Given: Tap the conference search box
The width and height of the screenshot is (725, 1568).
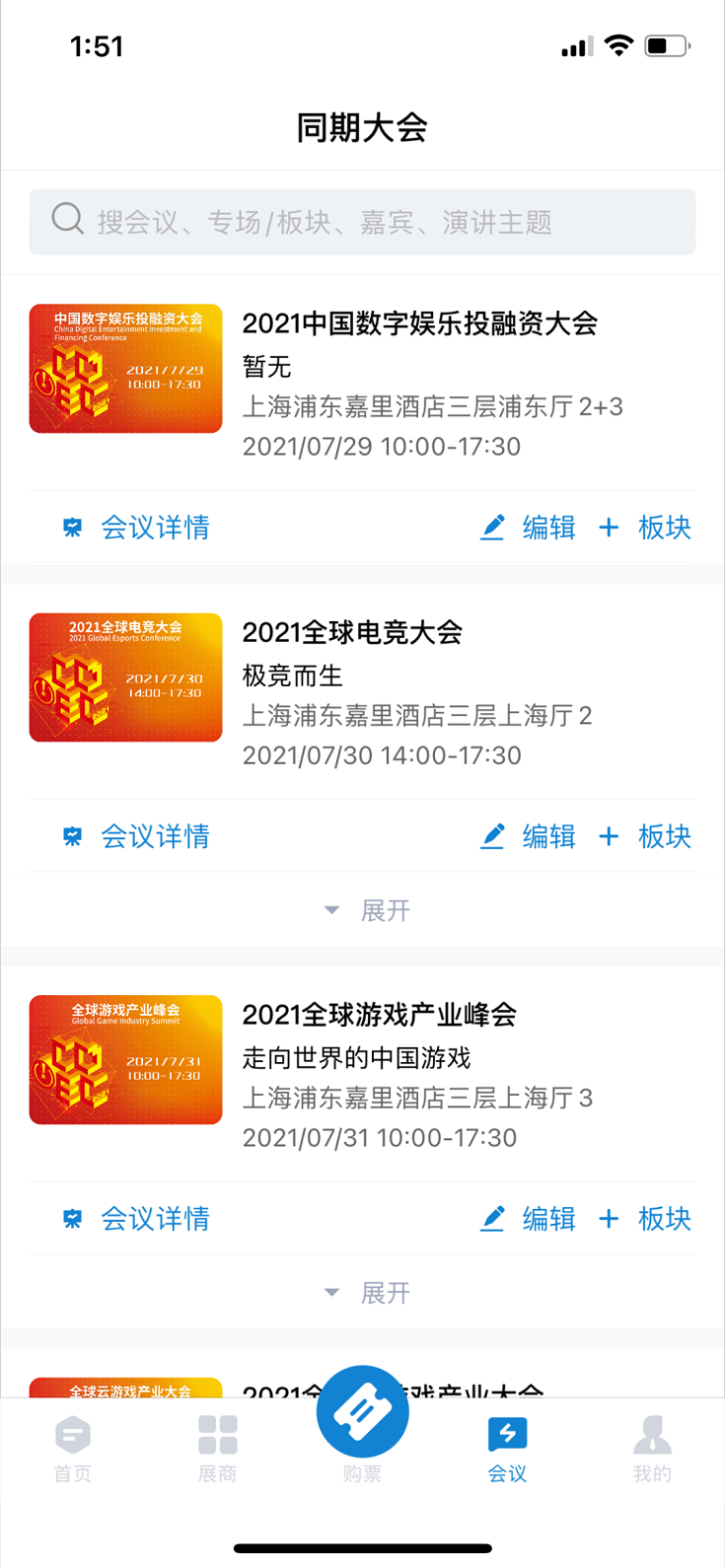Looking at the screenshot, I should [x=362, y=222].
